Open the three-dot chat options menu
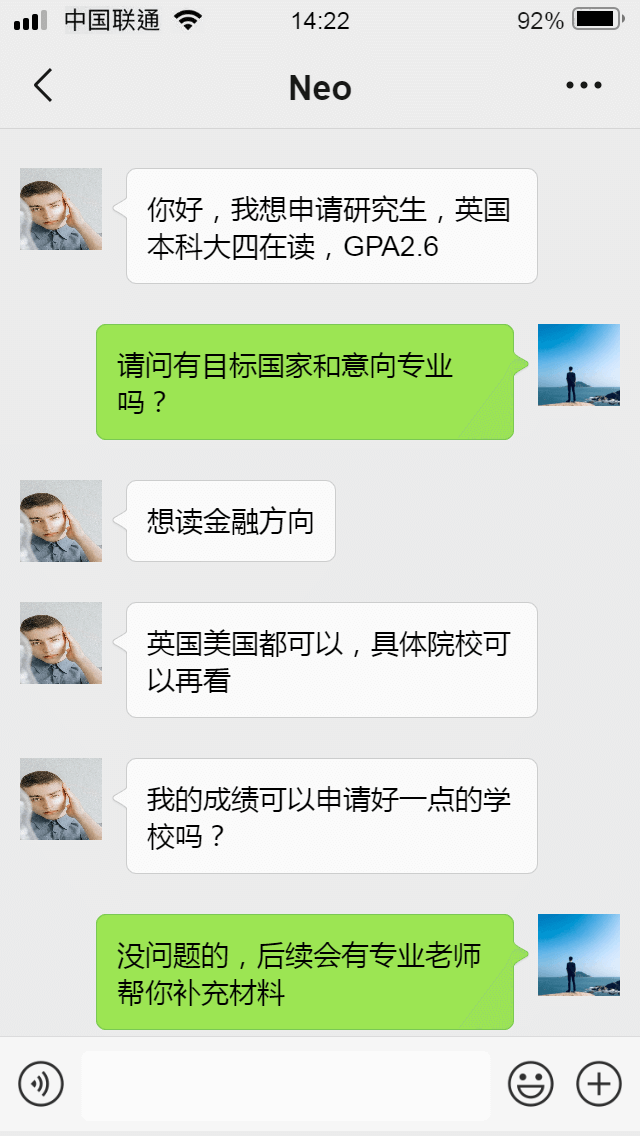 coord(584,87)
